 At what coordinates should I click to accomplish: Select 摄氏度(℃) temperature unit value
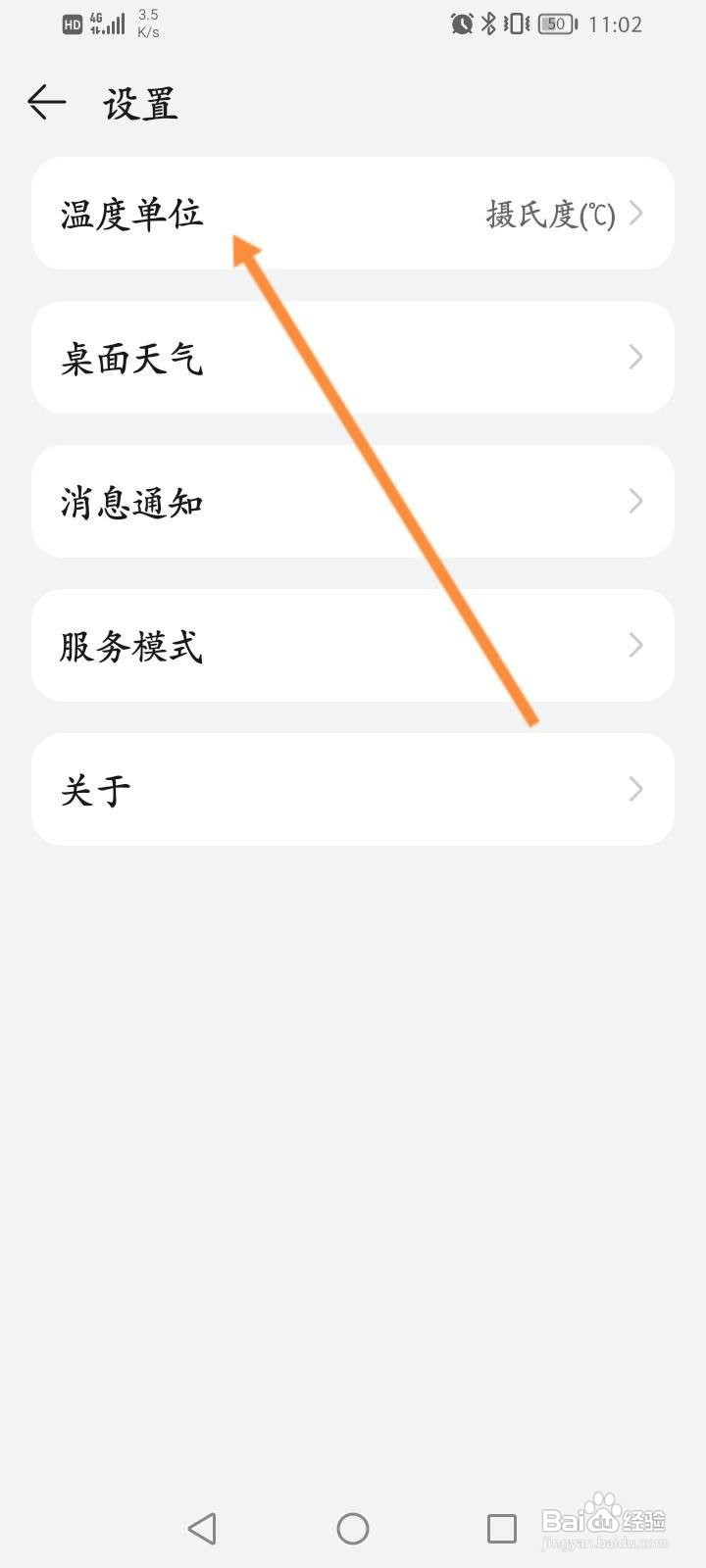pyautogui.click(x=552, y=214)
